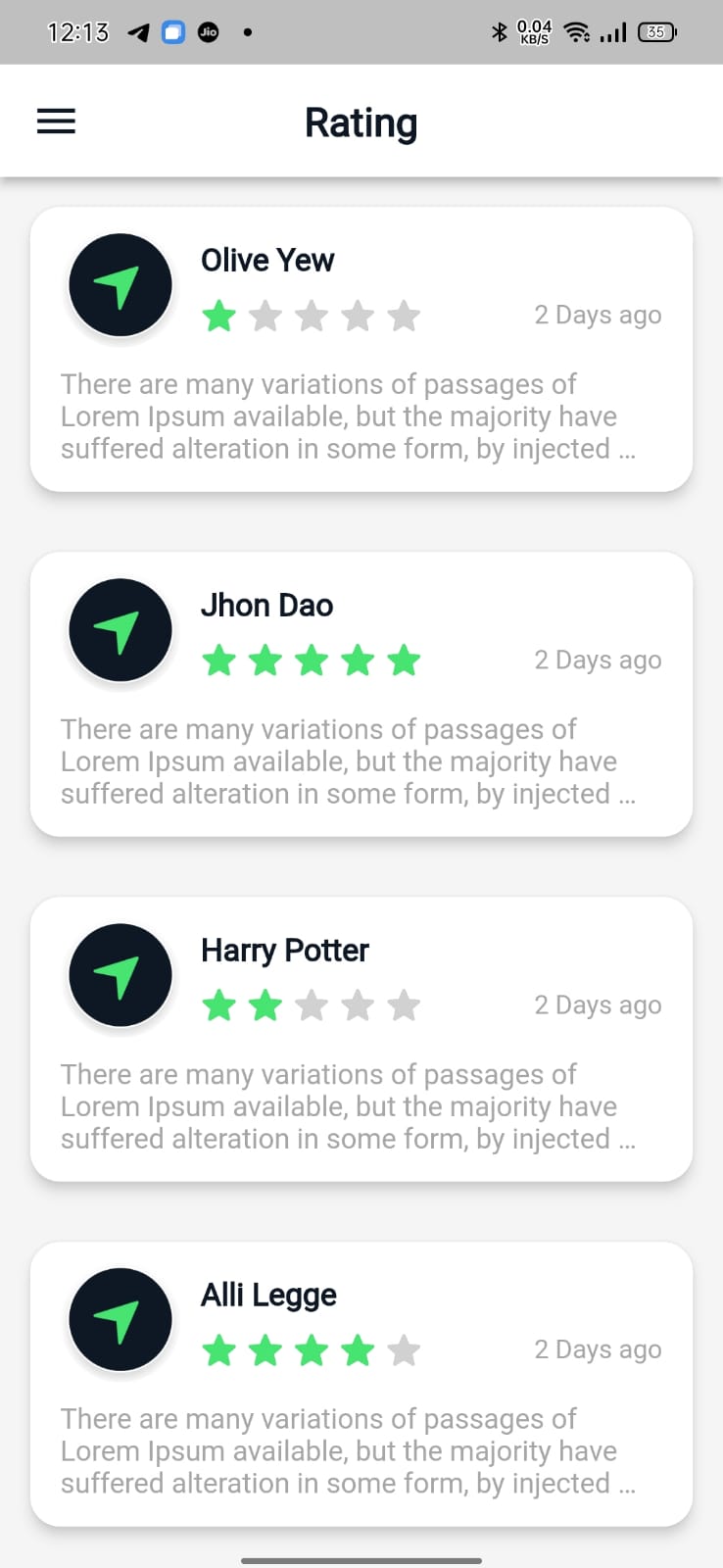Tap Jhon Dao's avatar icon
The height and width of the screenshot is (1568, 723).
(120, 628)
